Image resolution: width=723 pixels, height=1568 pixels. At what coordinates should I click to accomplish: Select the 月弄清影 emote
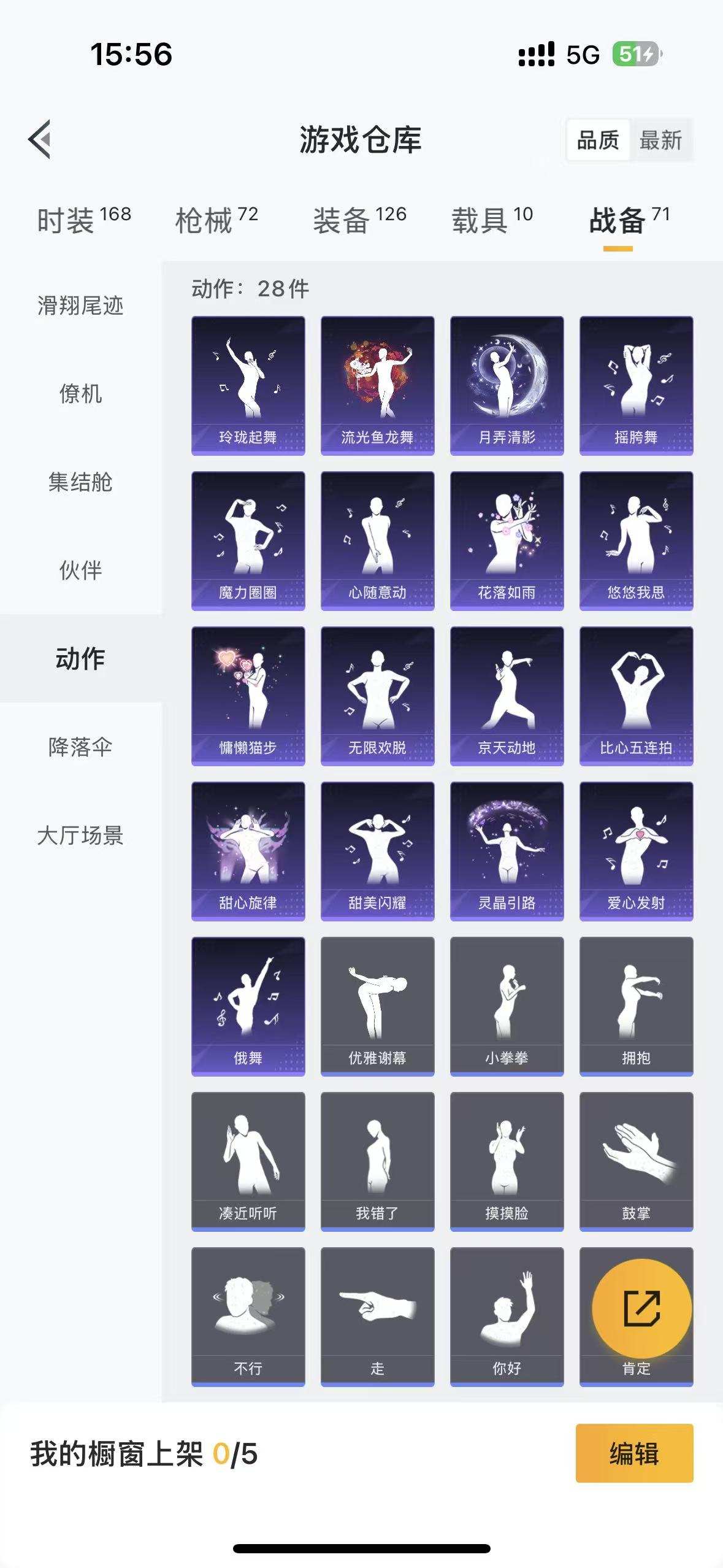pos(506,386)
